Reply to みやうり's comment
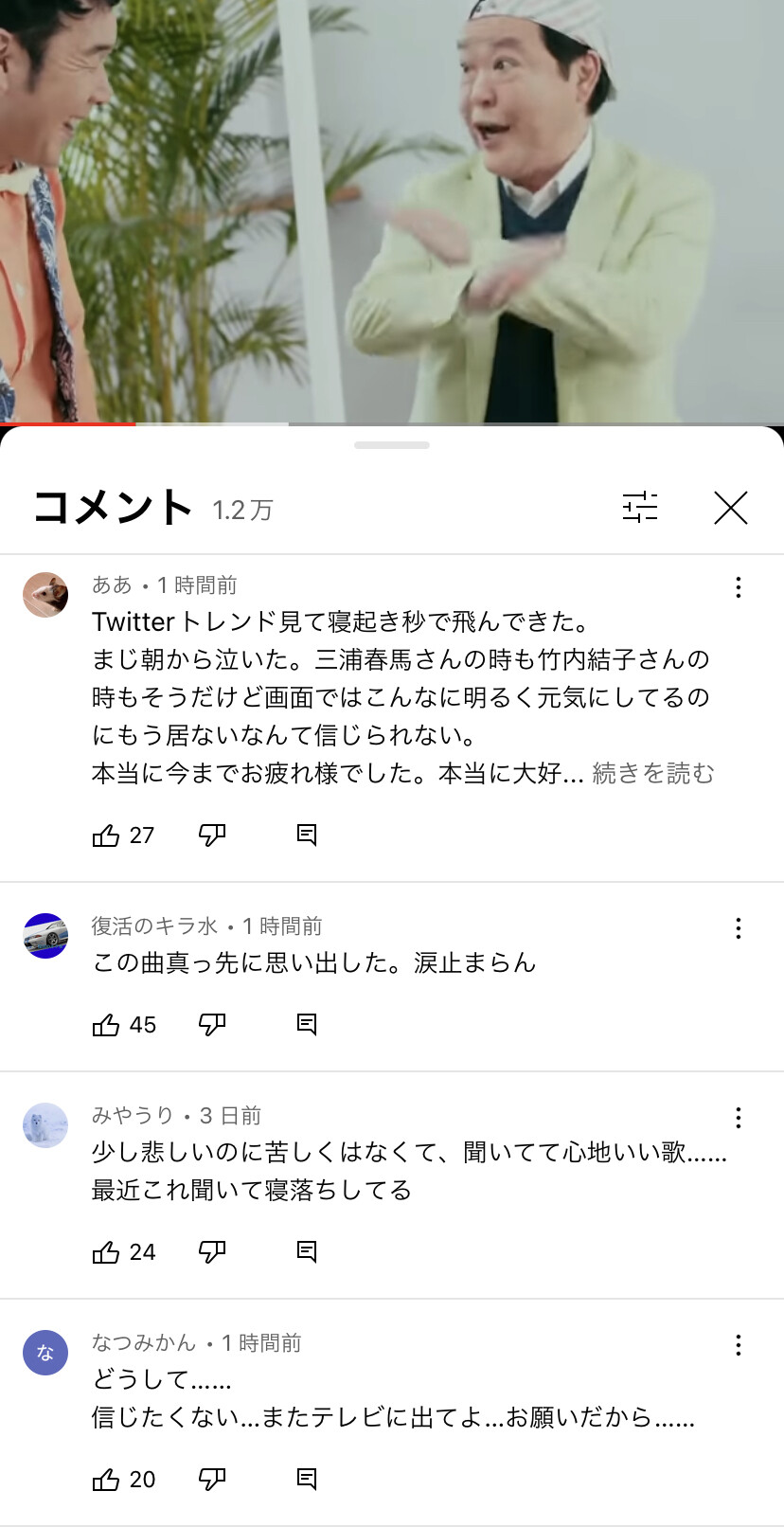Screen dimensions: 784x1527 pos(307,1251)
